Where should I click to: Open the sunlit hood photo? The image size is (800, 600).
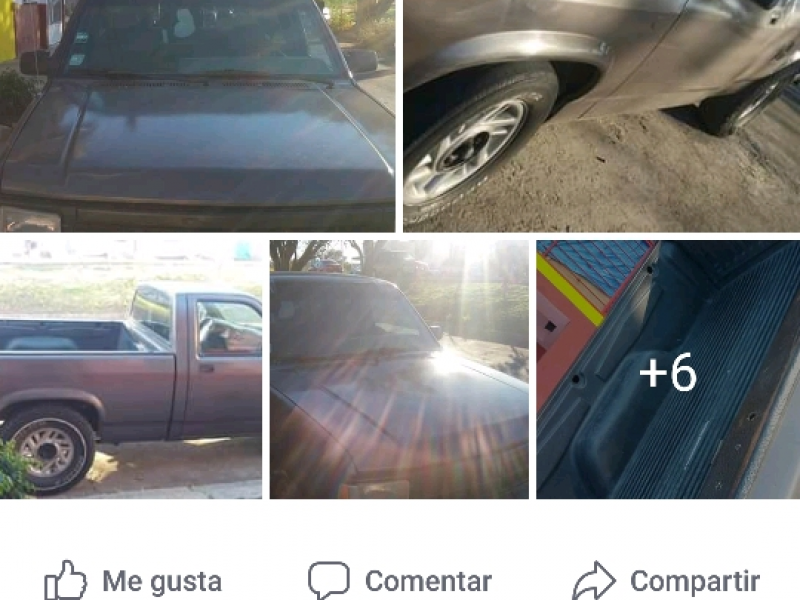point(399,368)
